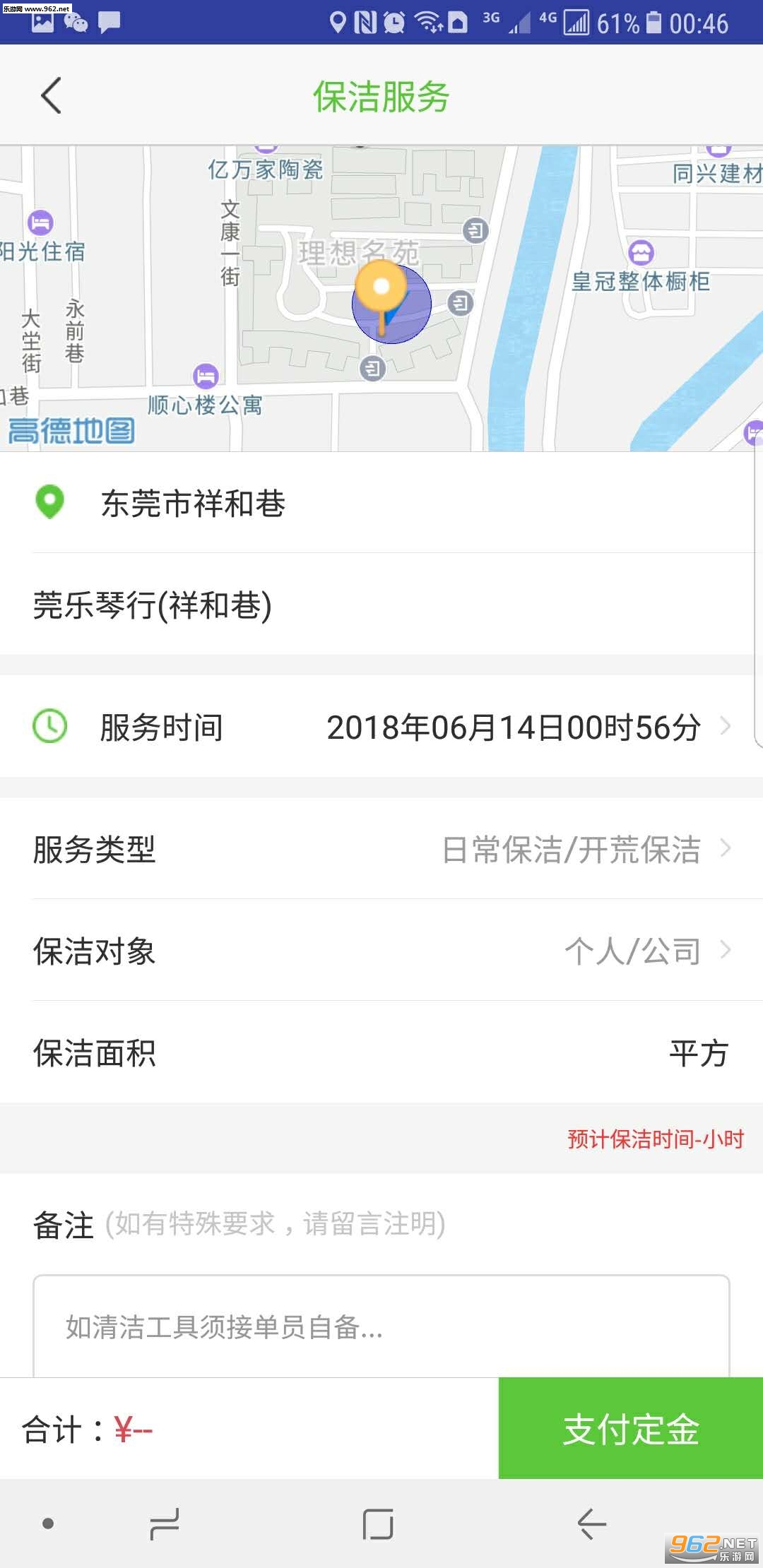Select 保洁对象 个人/公司
This screenshot has width=763, height=1568.
click(x=632, y=951)
